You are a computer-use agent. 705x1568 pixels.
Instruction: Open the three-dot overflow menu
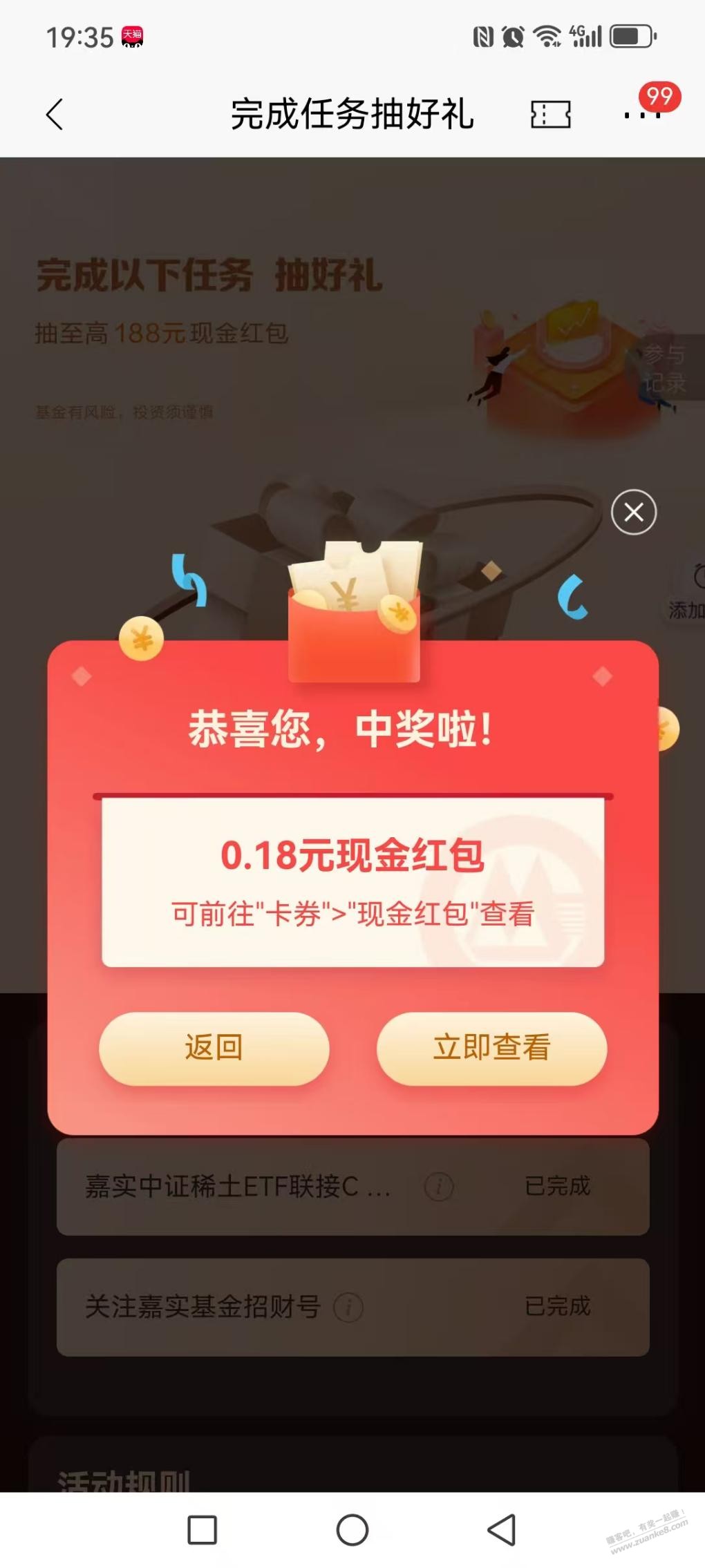(642, 115)
